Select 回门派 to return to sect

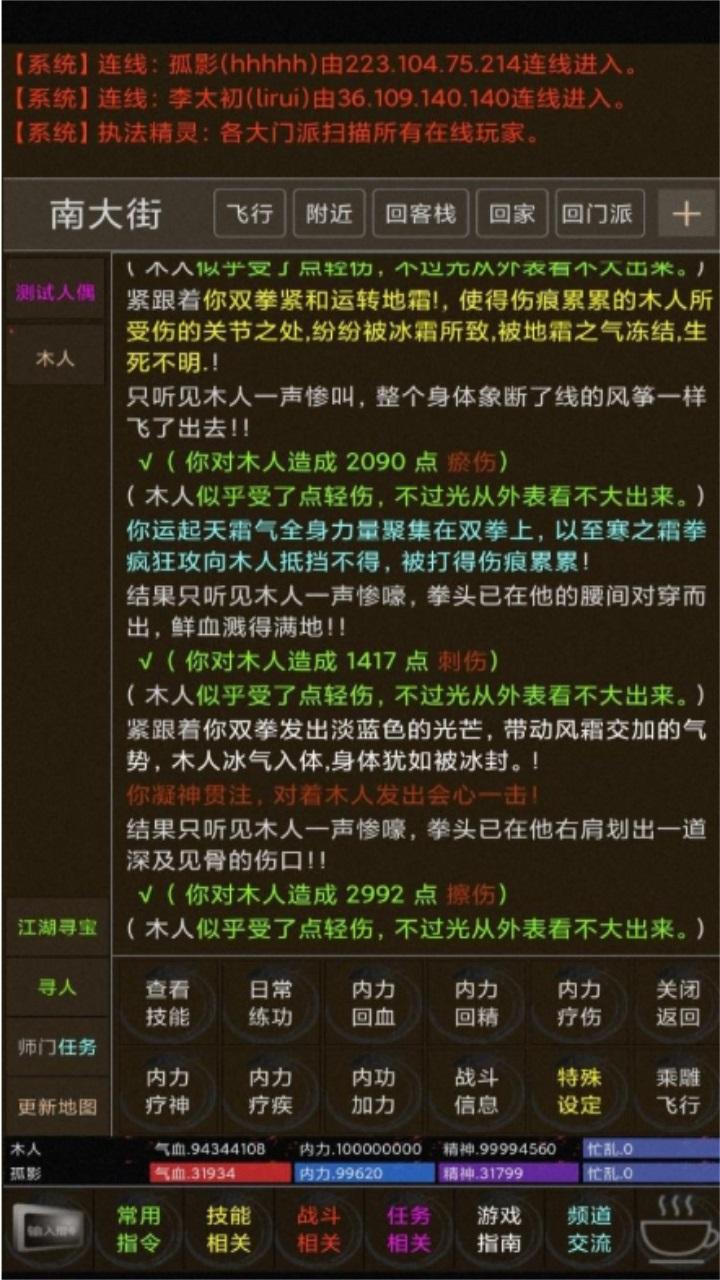point(598,214)
